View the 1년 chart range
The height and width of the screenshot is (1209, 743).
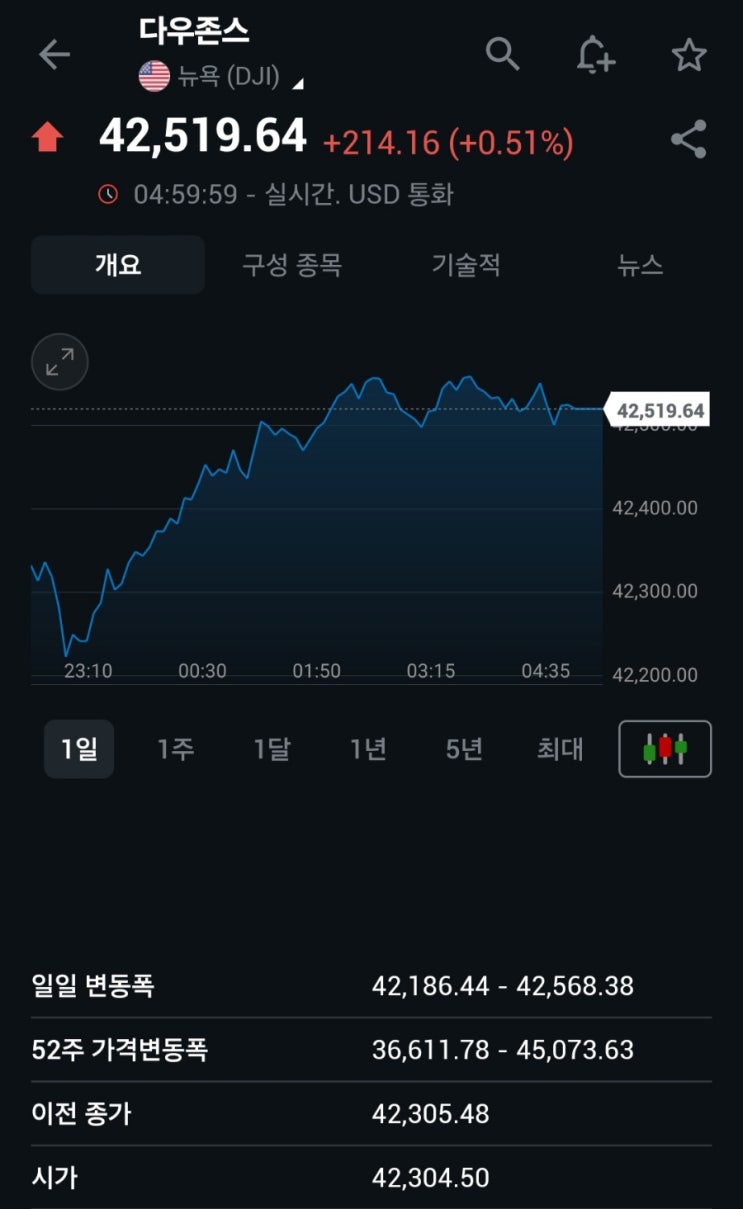click(368, 749)
